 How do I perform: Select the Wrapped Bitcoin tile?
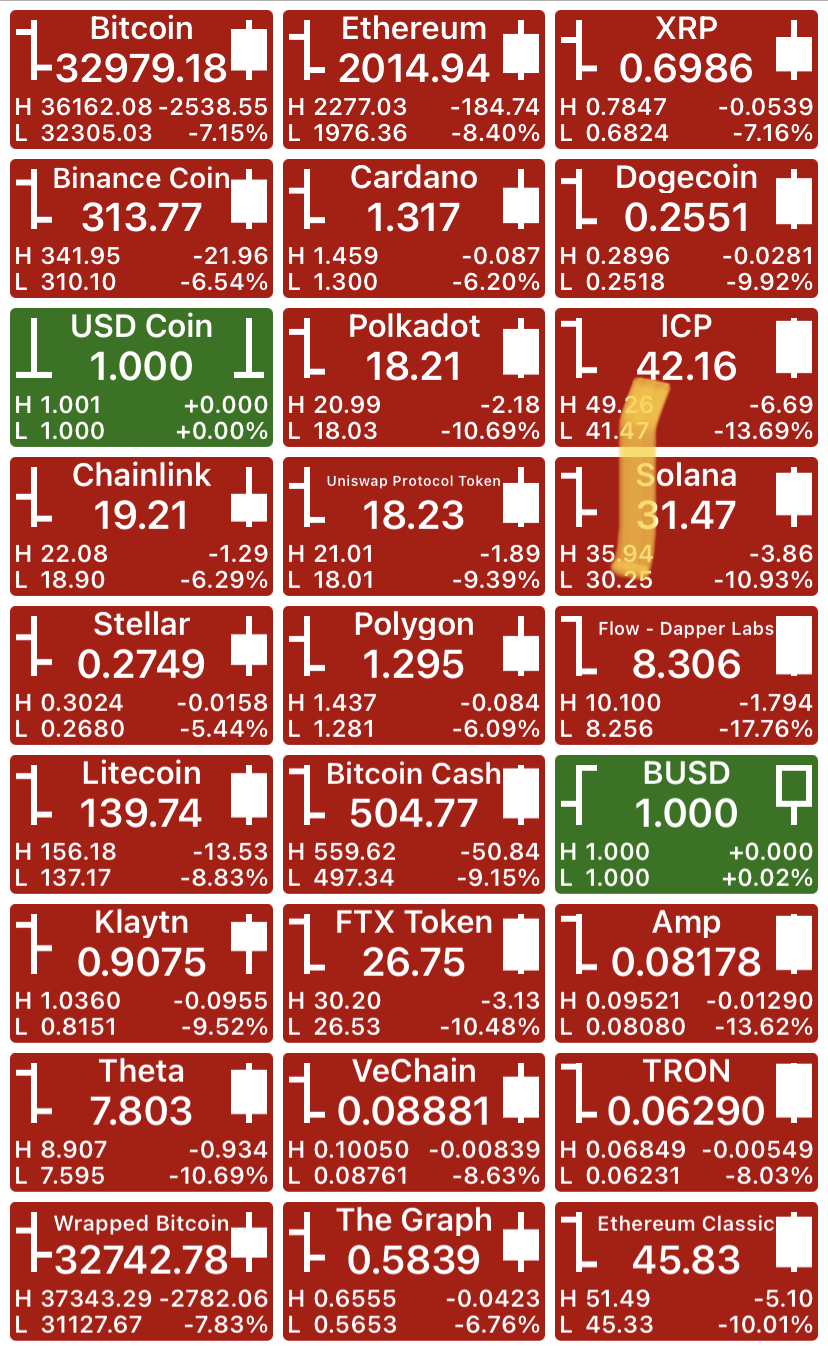click(x=141, y=1271)
